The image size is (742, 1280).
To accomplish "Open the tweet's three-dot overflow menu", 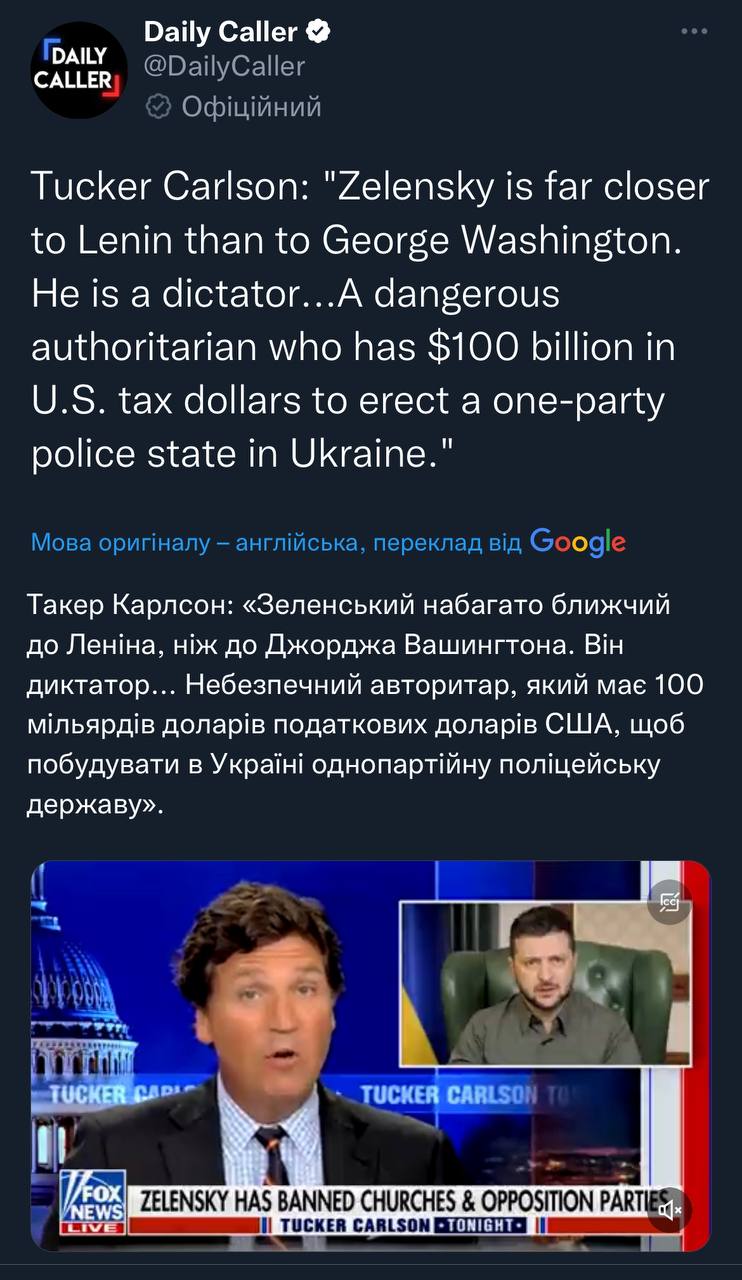I will [694, 32].
